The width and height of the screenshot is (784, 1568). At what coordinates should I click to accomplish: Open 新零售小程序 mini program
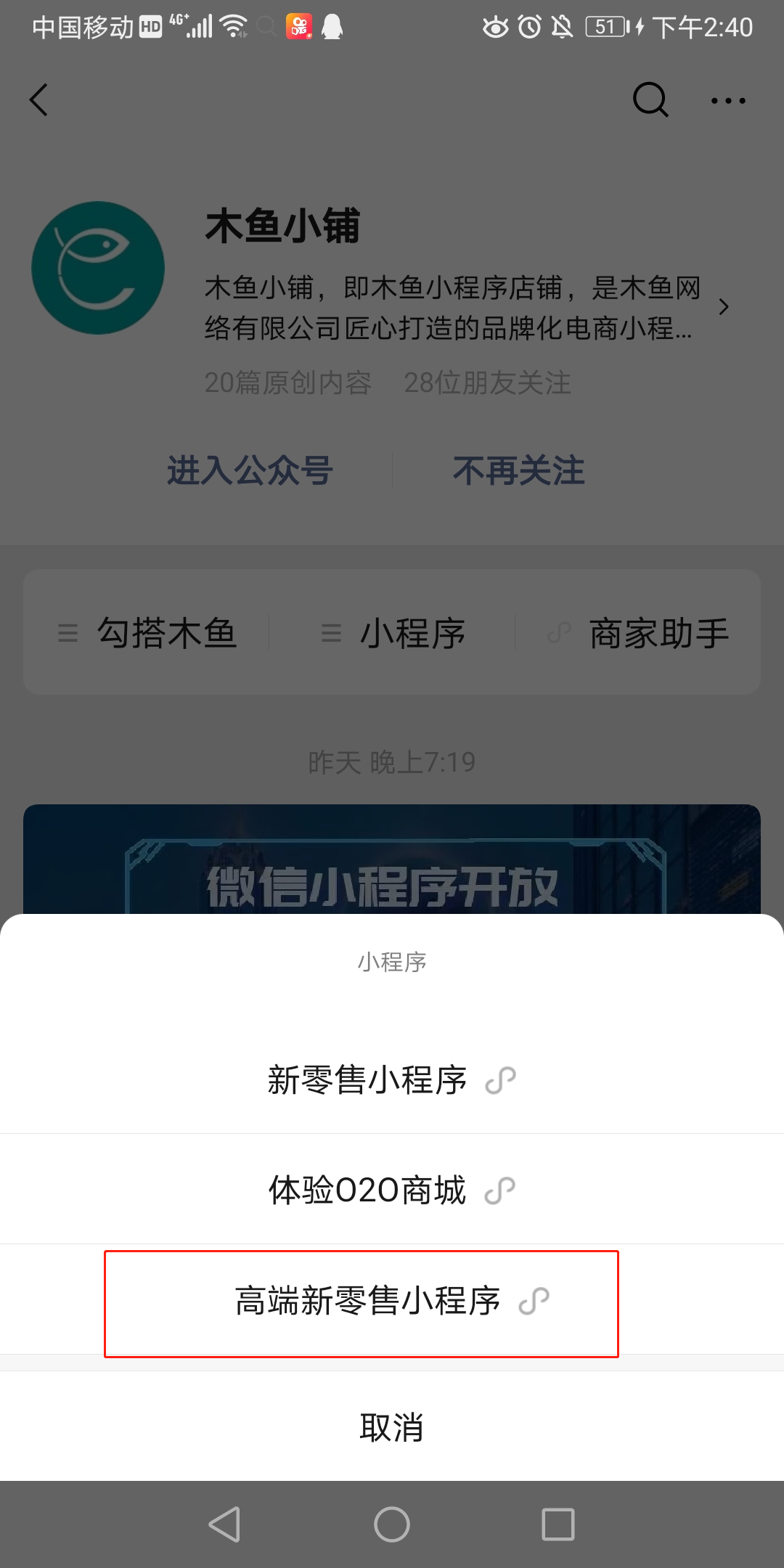(x=391, y=1080)
